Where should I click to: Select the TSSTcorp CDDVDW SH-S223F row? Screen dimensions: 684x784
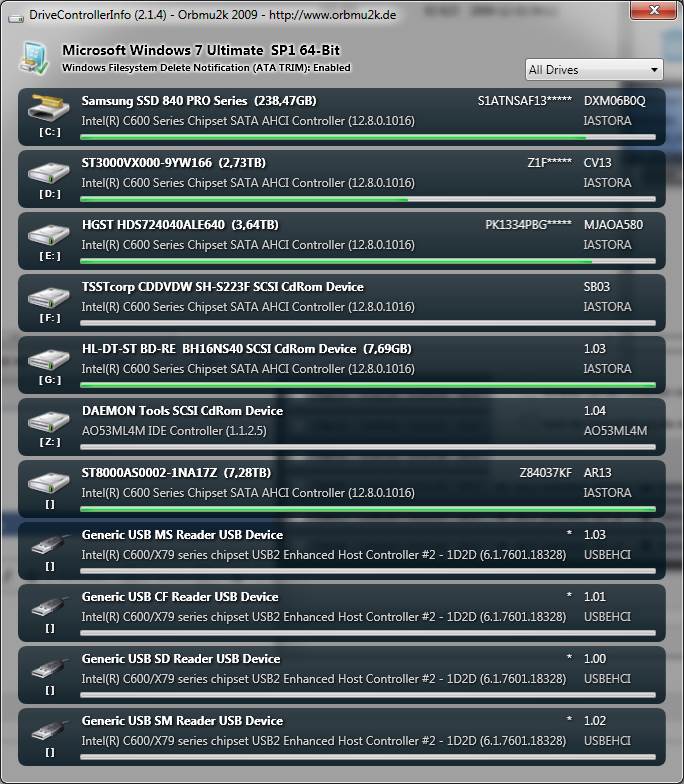341,303
